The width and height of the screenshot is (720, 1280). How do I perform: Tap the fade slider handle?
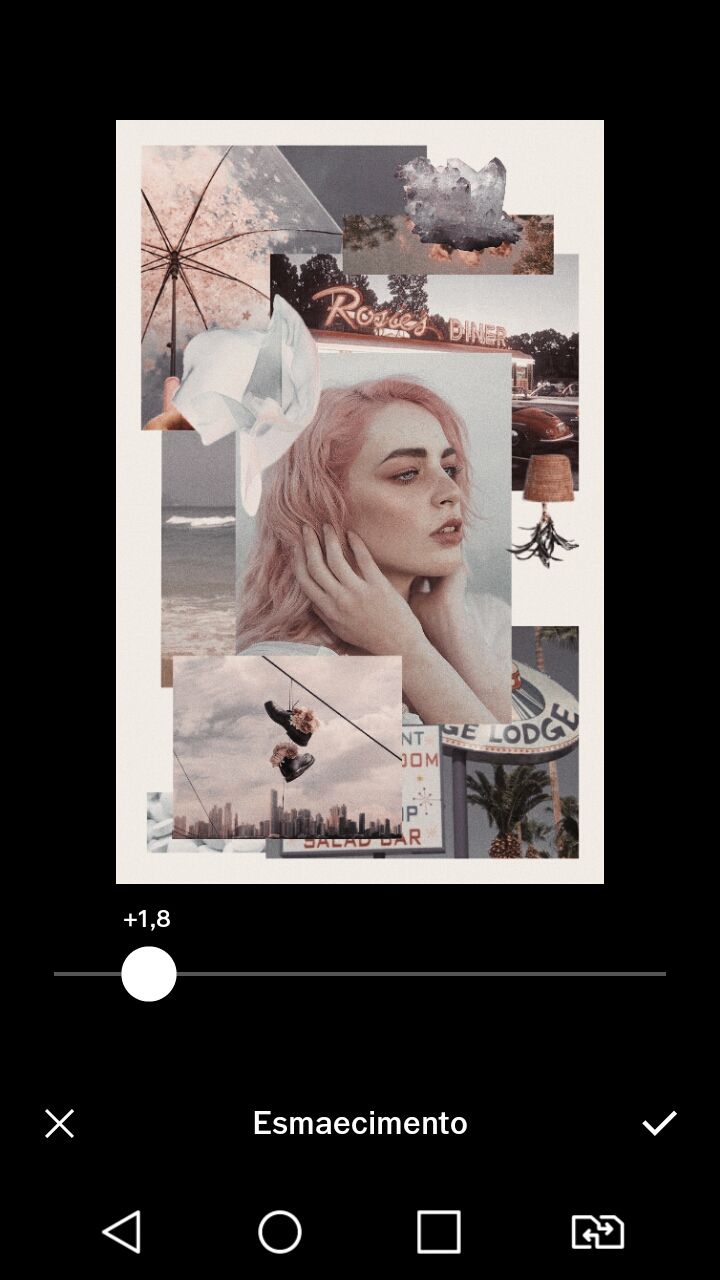(x=148, y=973)
